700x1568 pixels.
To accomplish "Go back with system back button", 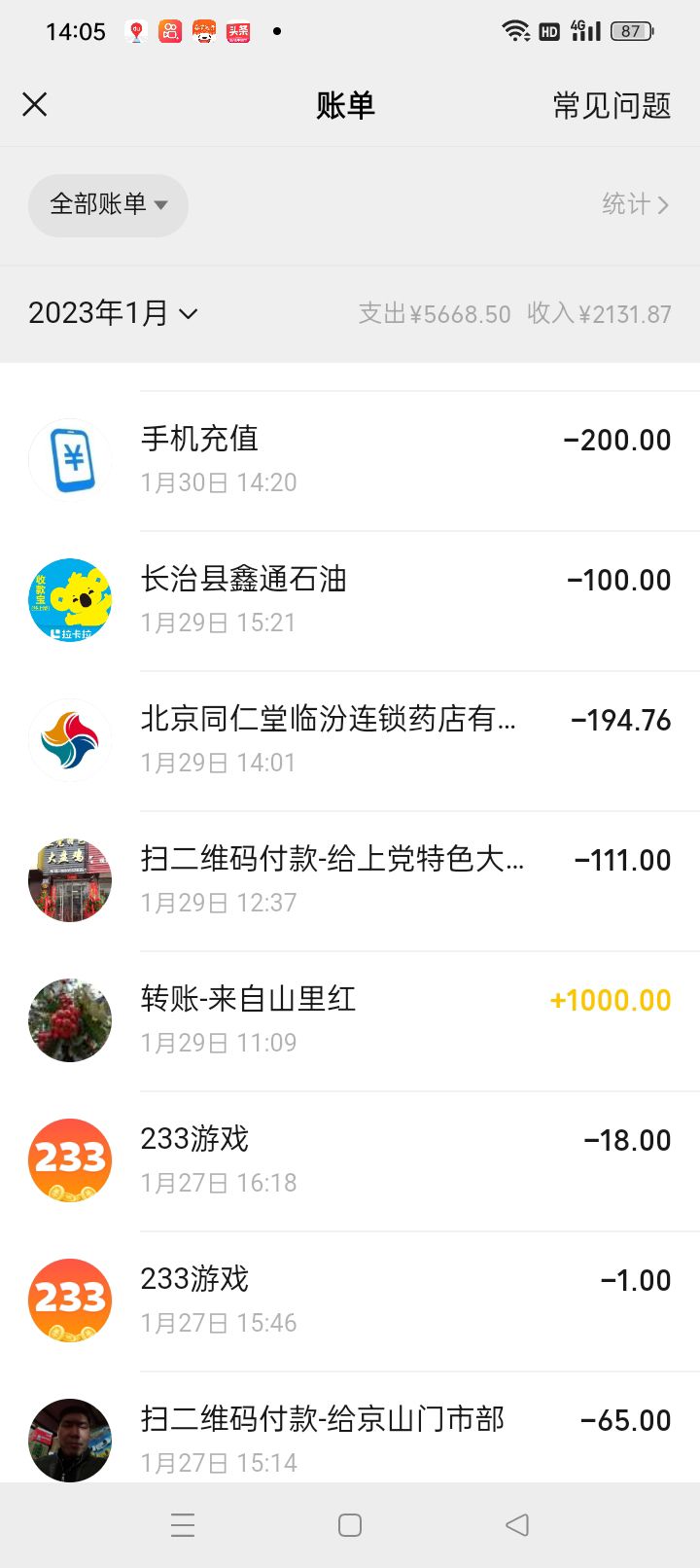I will (x=517, y=1525).
